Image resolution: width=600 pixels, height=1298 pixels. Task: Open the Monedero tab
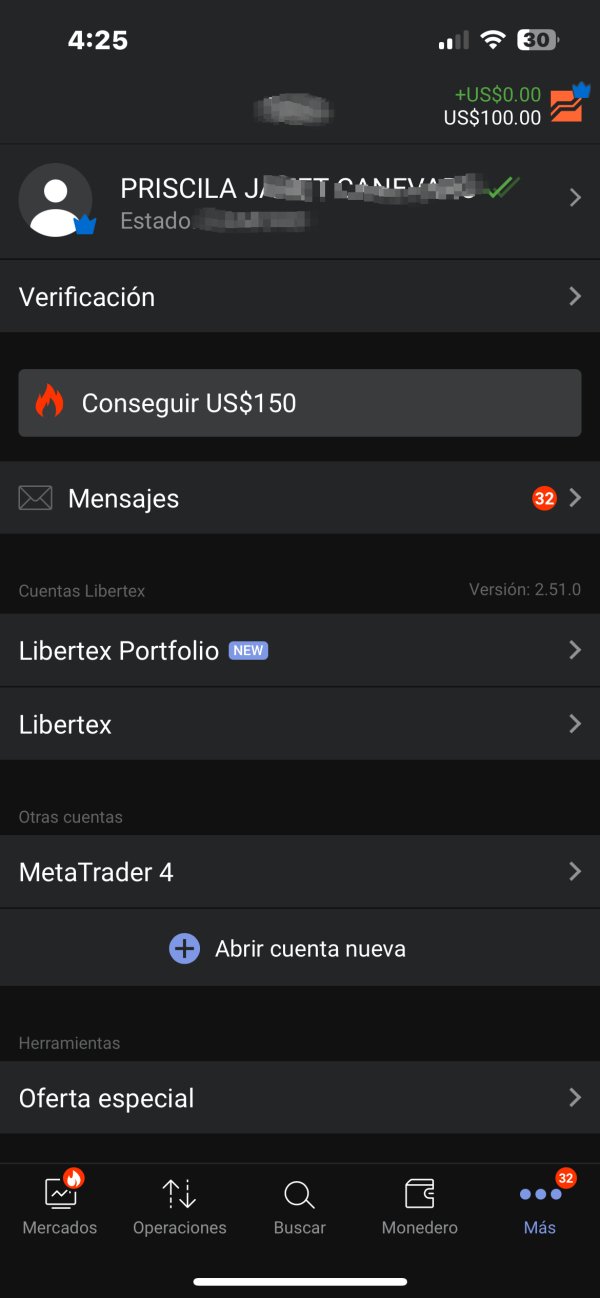click(420, 1204)
